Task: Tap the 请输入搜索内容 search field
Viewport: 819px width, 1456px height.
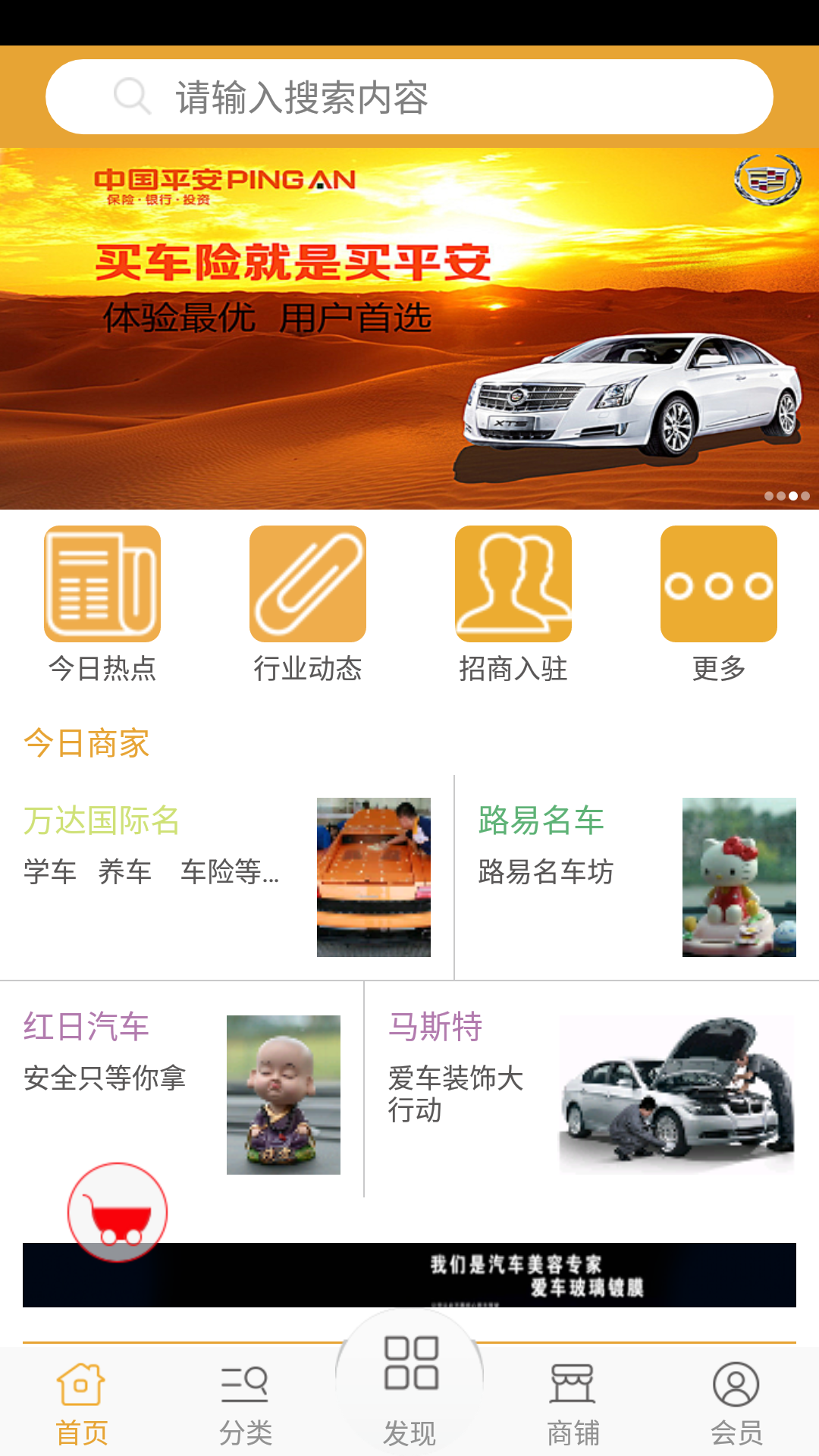Action: coord(409,96)
